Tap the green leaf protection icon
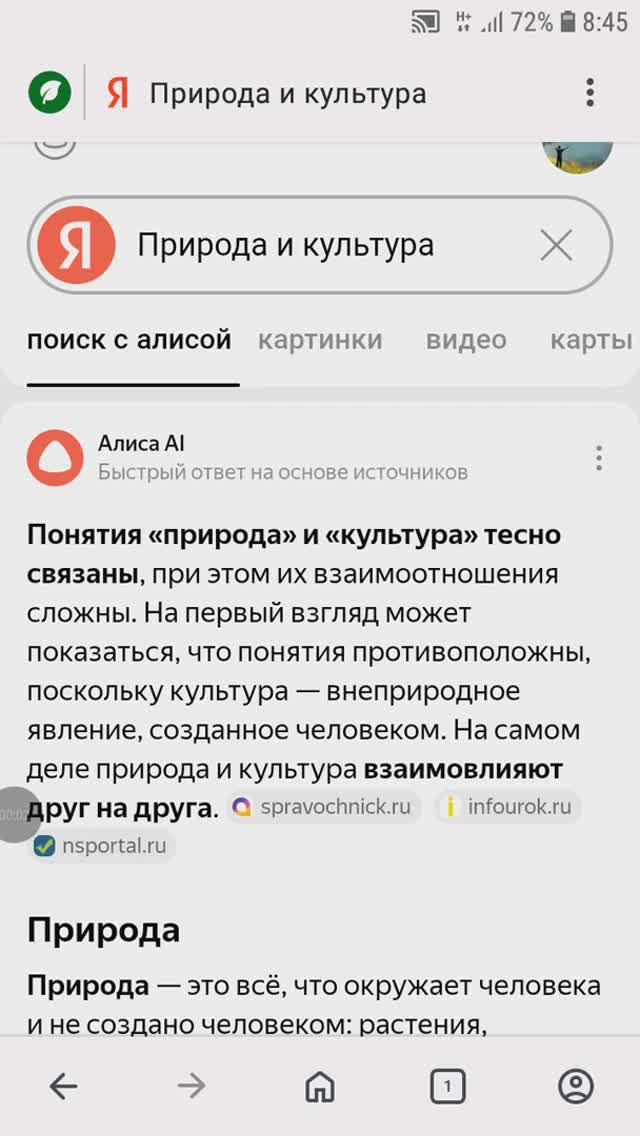Image resolution: width=640 pixels, height=1136 pixels. [x=47, y=94]
